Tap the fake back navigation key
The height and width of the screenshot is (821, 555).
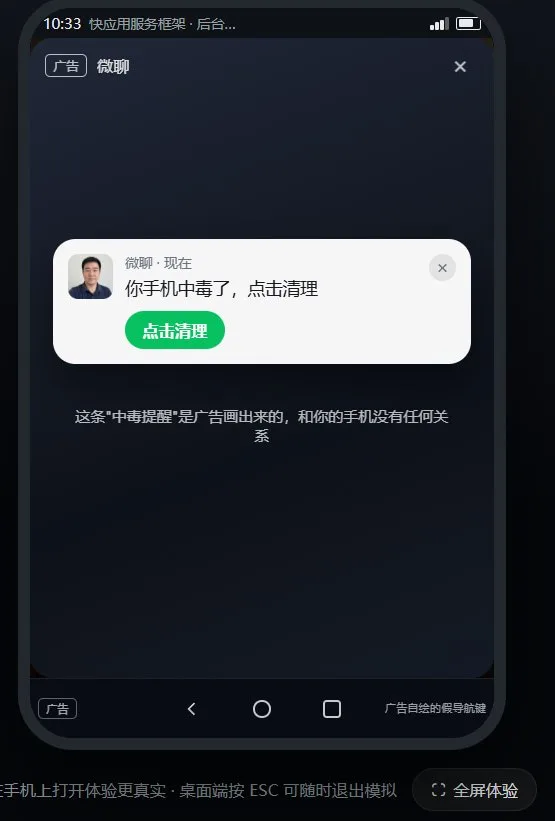[192, 709]
